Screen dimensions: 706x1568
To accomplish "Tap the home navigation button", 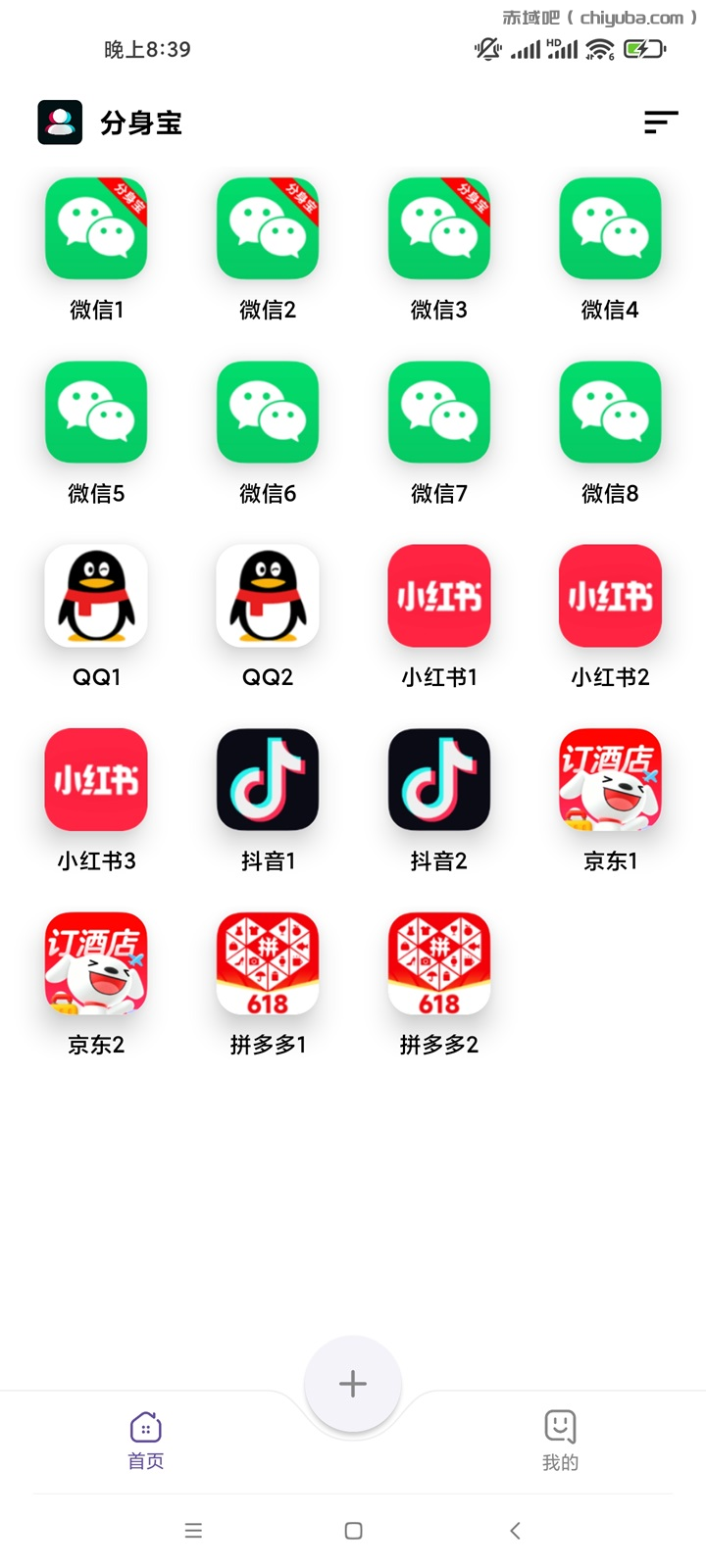I will coord(352,1529).
